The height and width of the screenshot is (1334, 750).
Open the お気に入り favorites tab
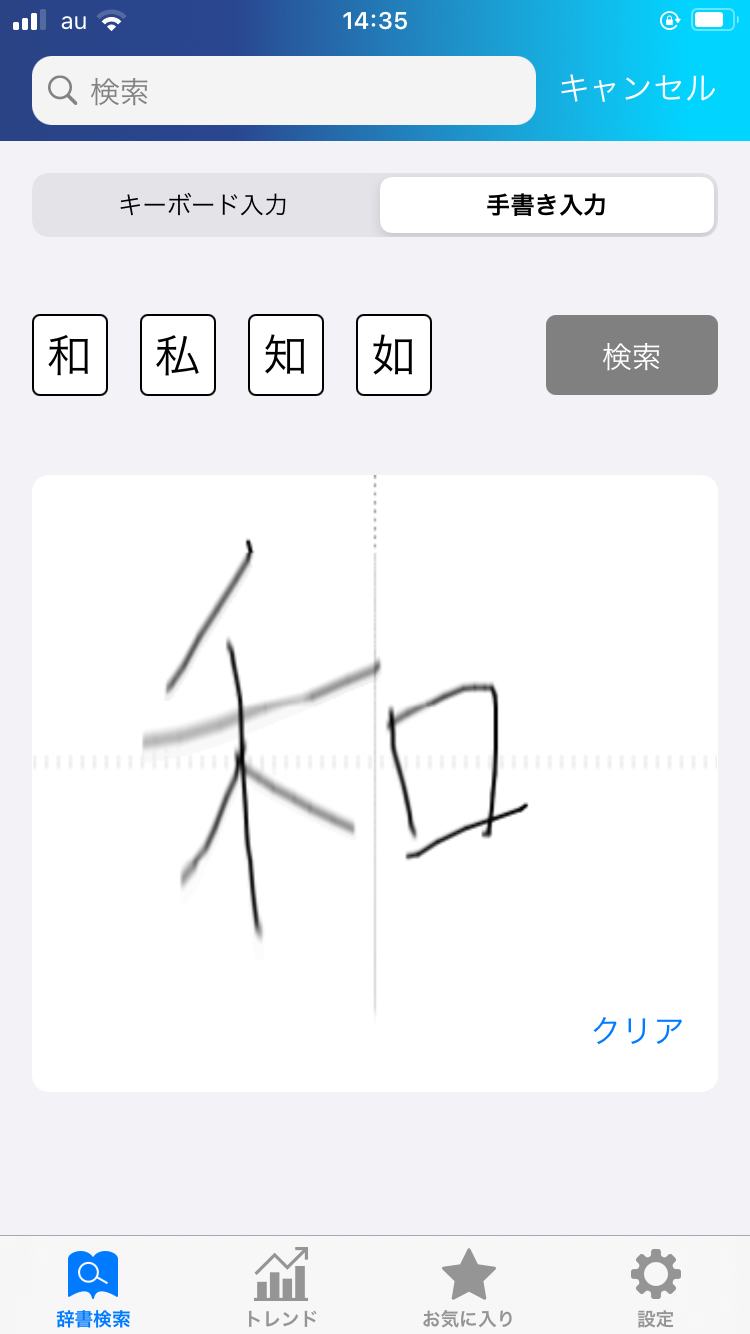tap(468, 1287)
